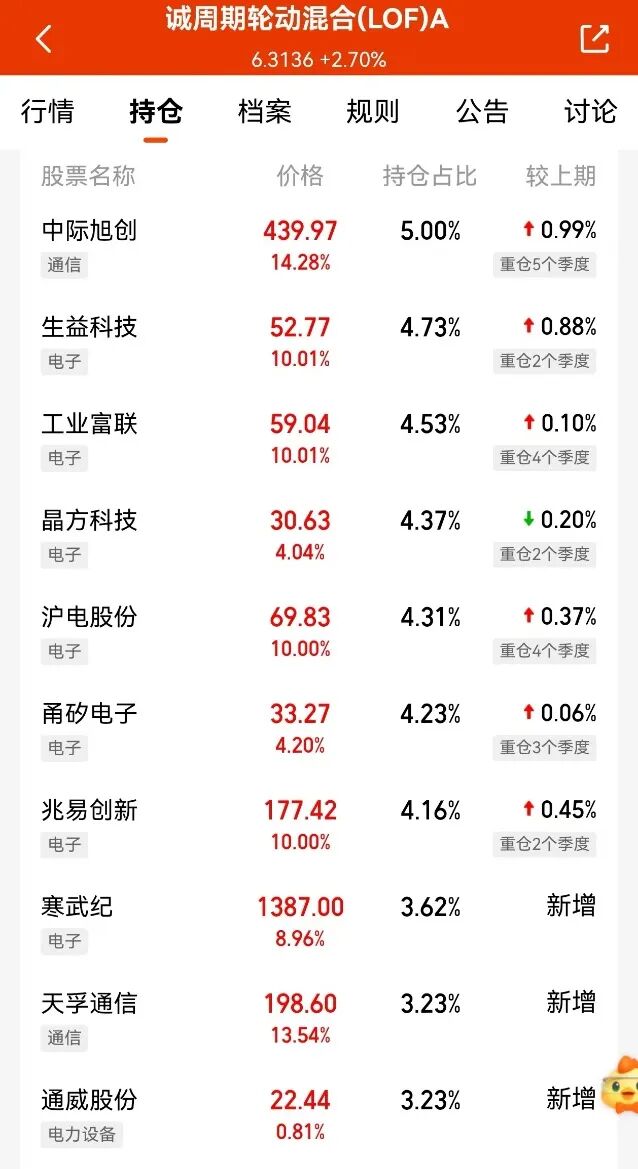Switch to the 规则 tab

[x=372, y=111]
